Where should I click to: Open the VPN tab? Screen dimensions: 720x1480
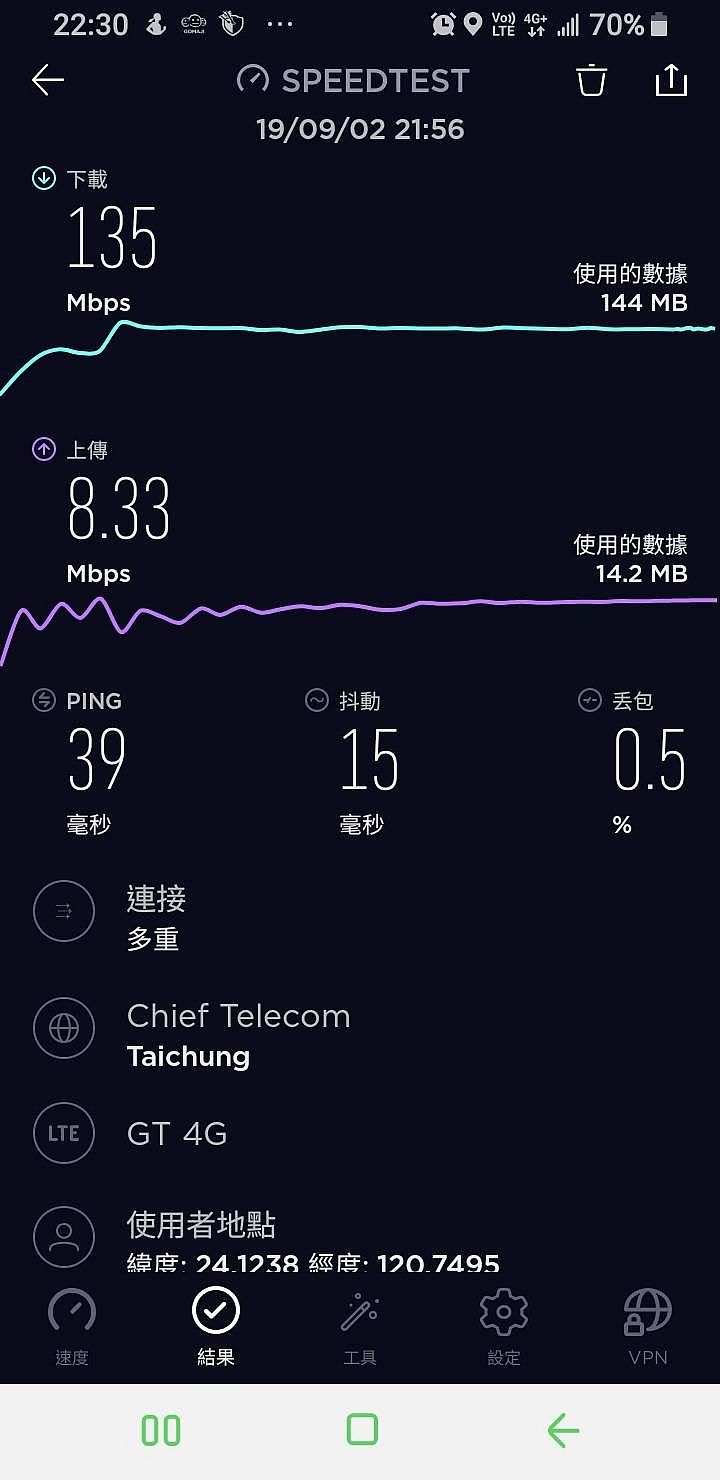(x=648, y=1327)
